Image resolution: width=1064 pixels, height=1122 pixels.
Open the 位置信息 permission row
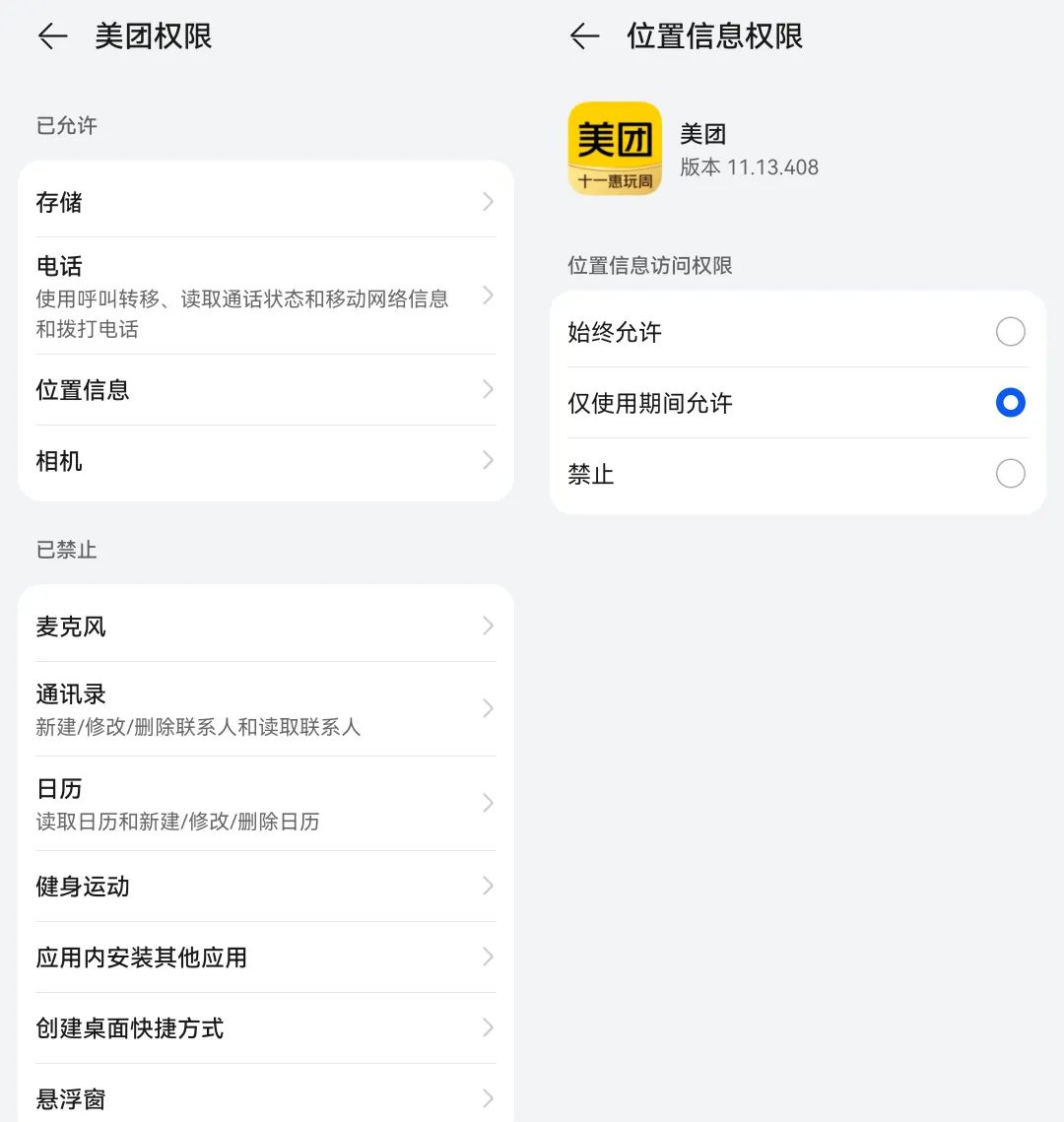[x=265, y=390]
